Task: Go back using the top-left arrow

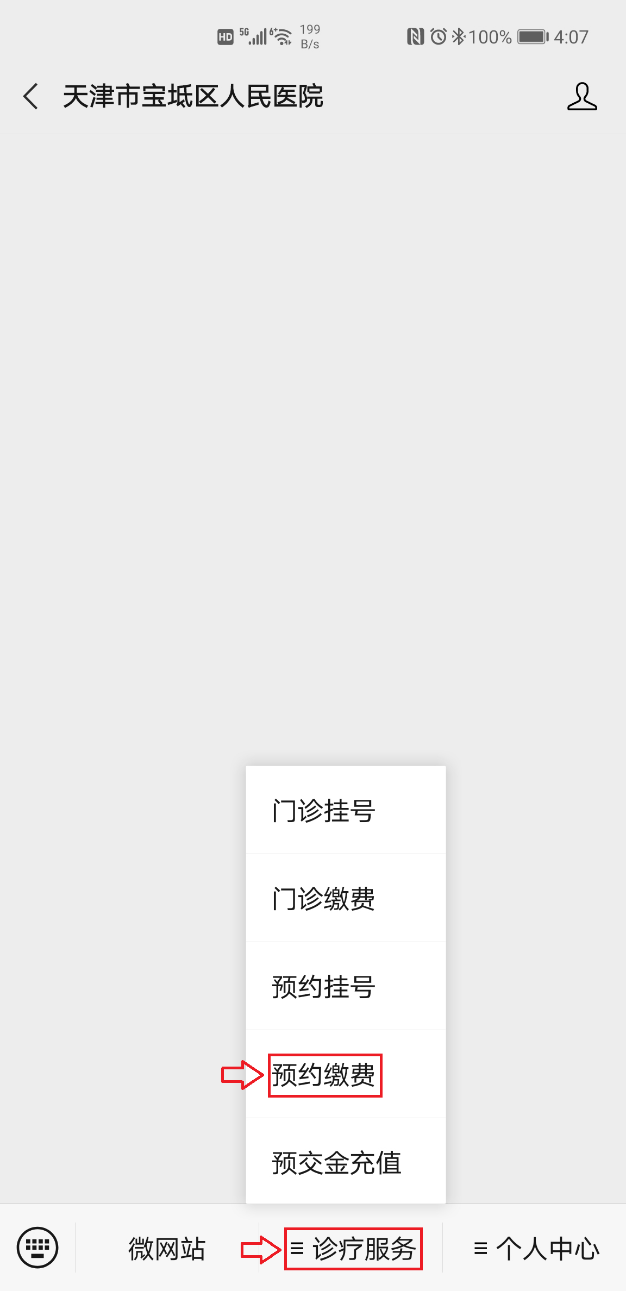Action: (31, 96)
